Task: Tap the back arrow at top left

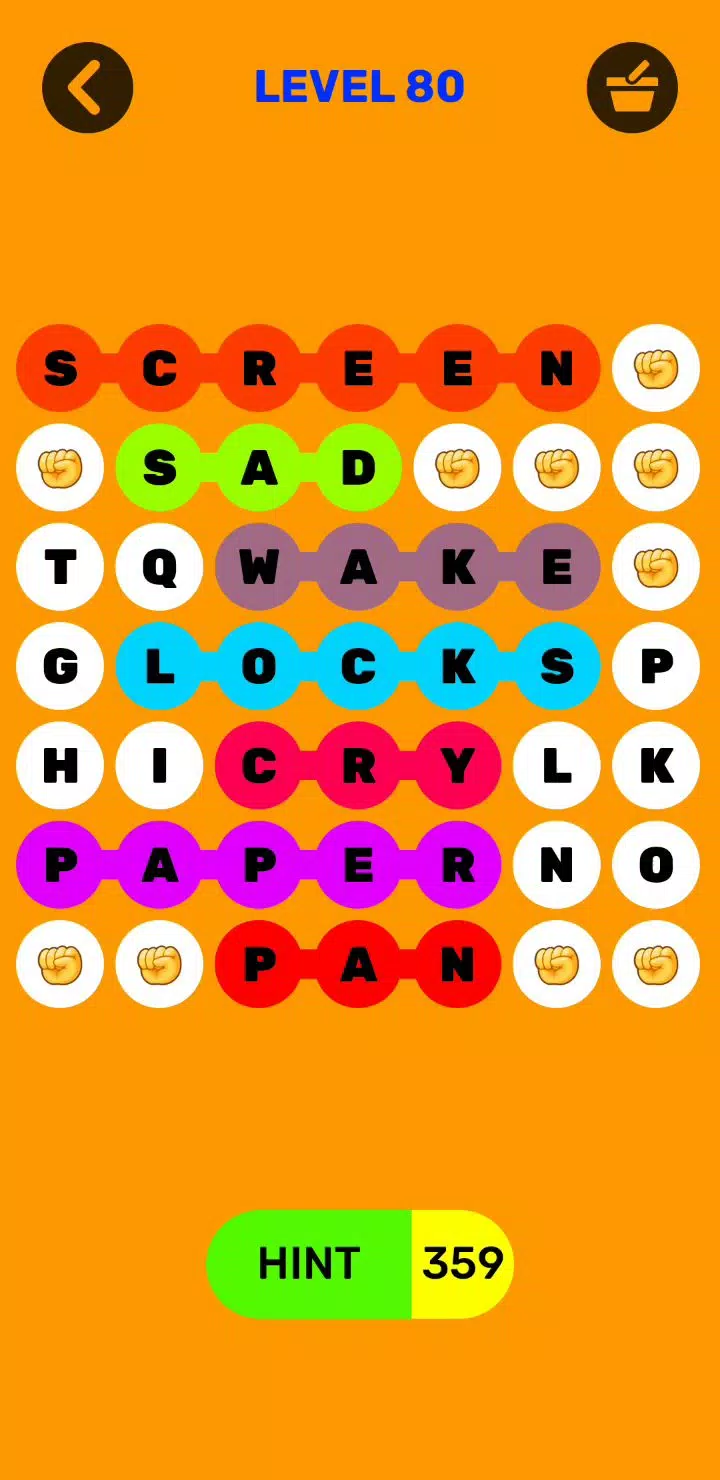Action: [x=88, y=87]
